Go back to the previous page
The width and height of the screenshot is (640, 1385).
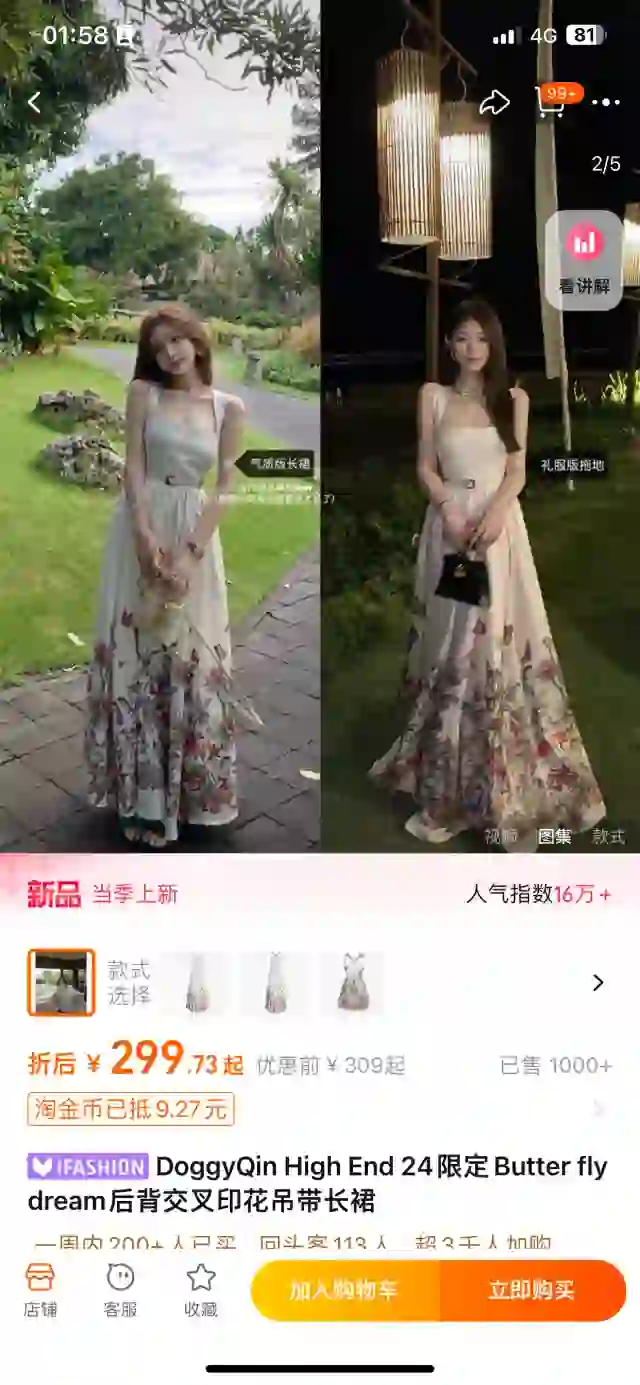(34, 102)
